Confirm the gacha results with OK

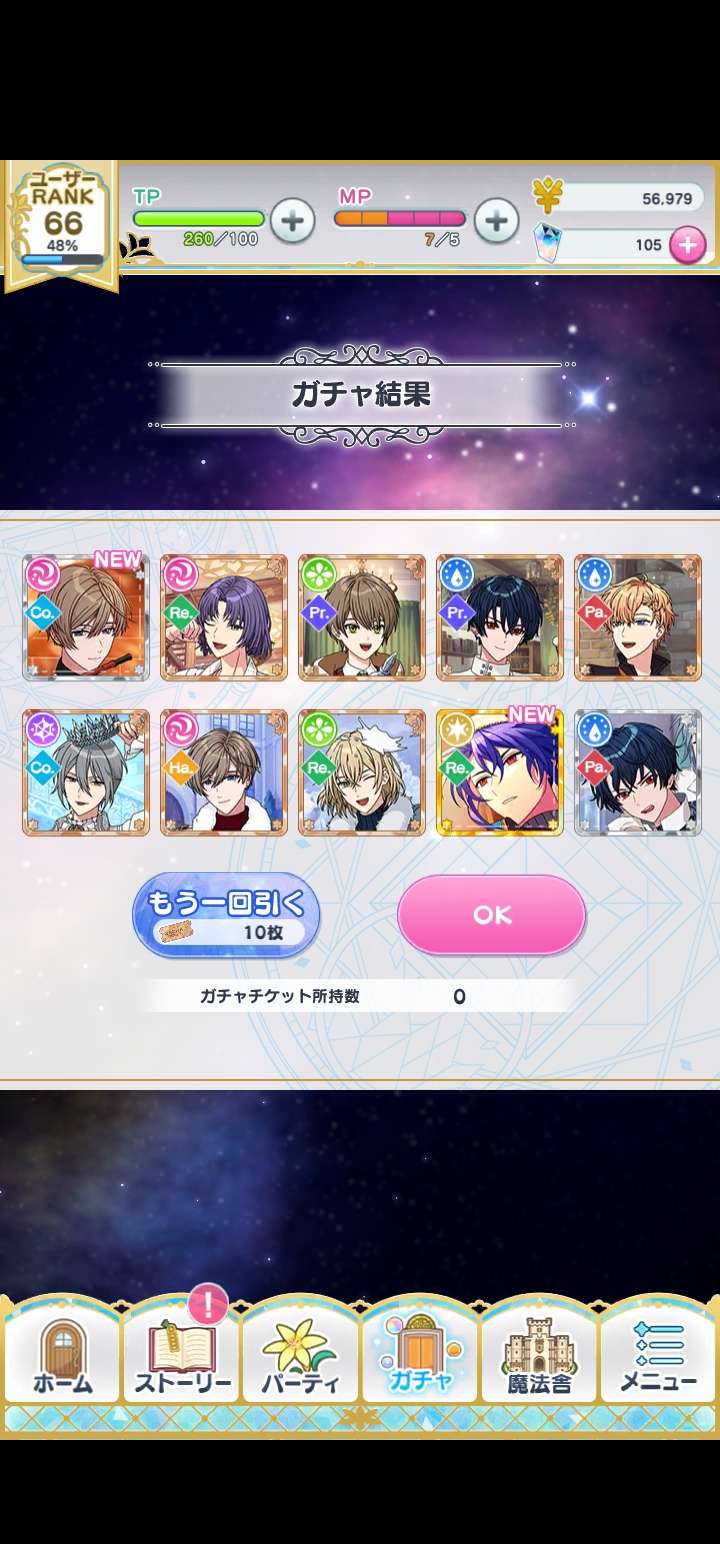(491, 915)
